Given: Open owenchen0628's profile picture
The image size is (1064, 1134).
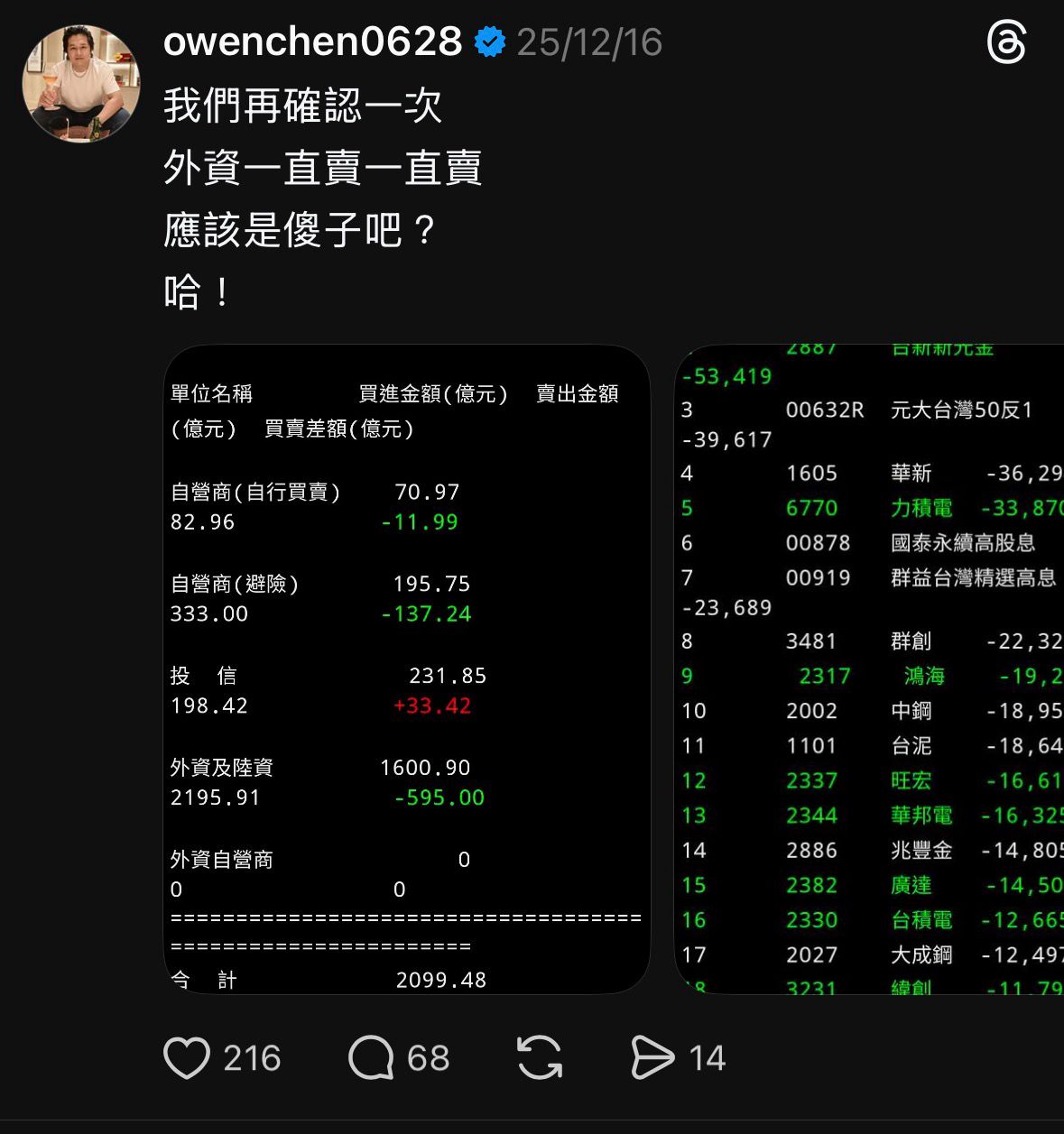Looking at the screenshot, I should tap(81, 83).
